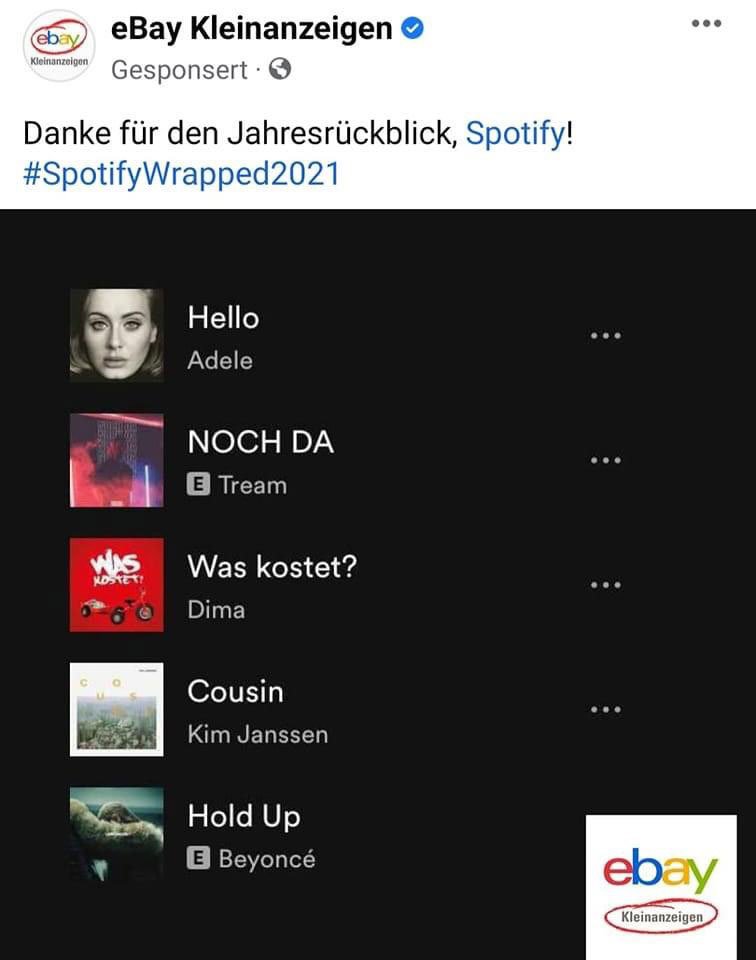Image resolution: width=756 pixels, height=960 pixels.
Task: Open the post's three-dot overflow menu
Action: [x=706, y=24]
